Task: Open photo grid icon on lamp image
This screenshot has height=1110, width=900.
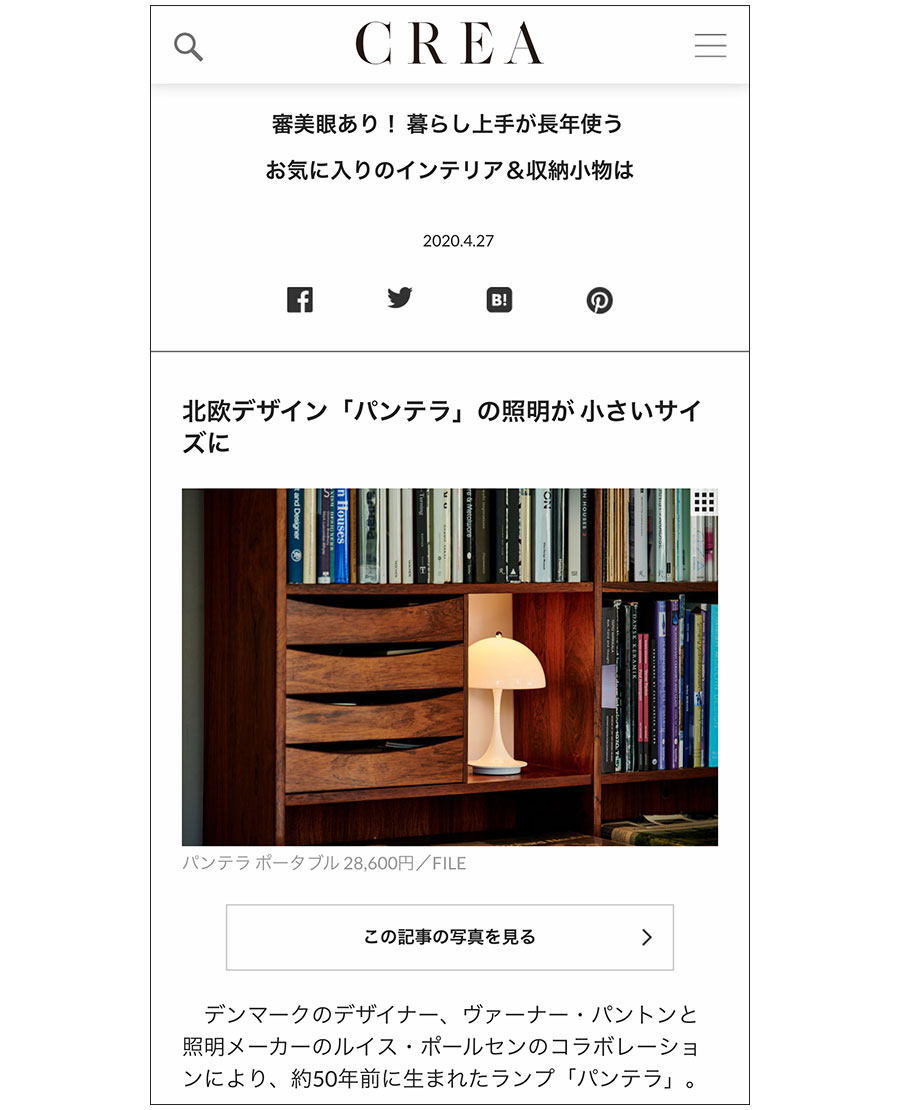Action: 704,502
